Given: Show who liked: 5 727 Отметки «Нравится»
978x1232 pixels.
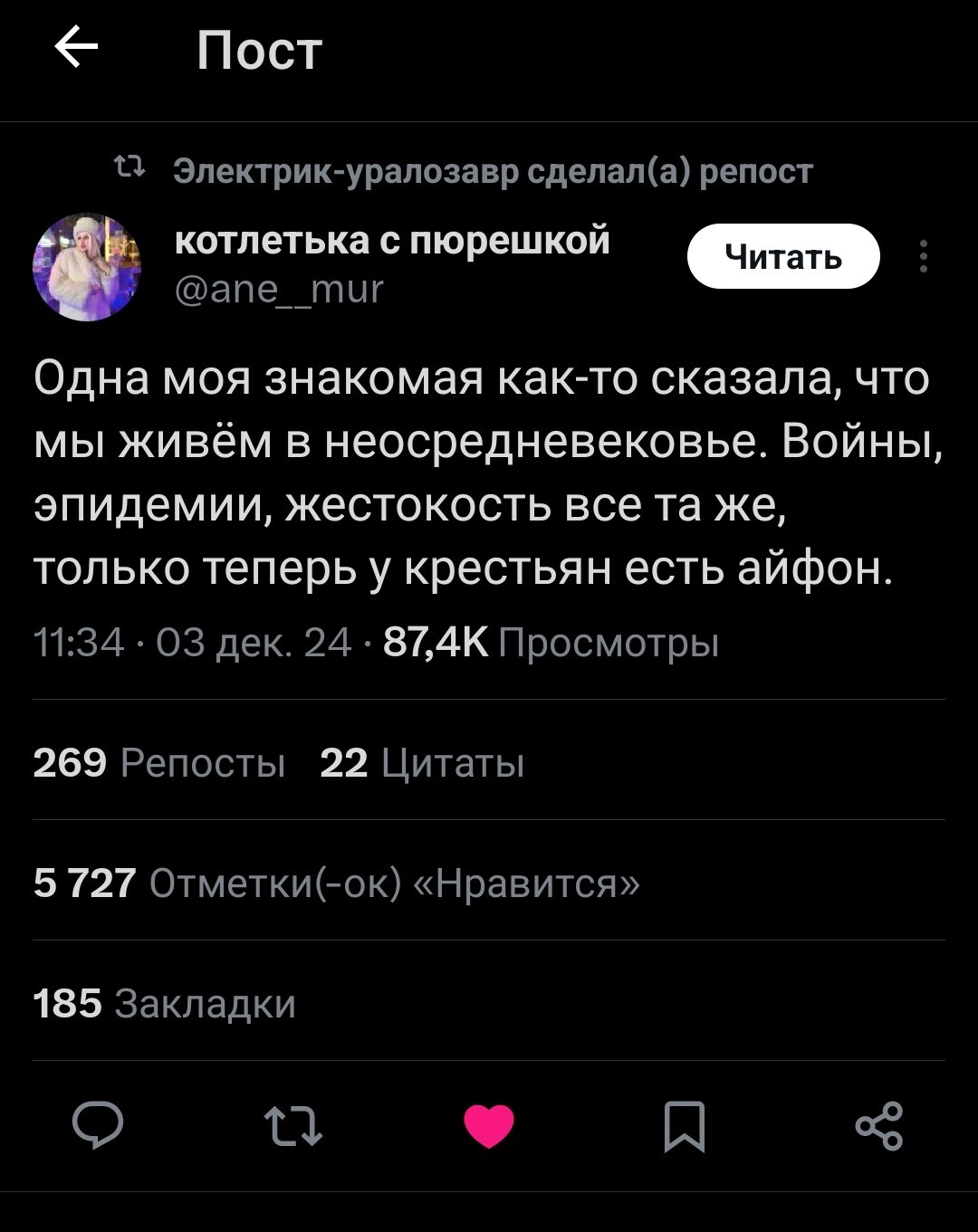Looking at the screenshot, I should tap(336, 883).
